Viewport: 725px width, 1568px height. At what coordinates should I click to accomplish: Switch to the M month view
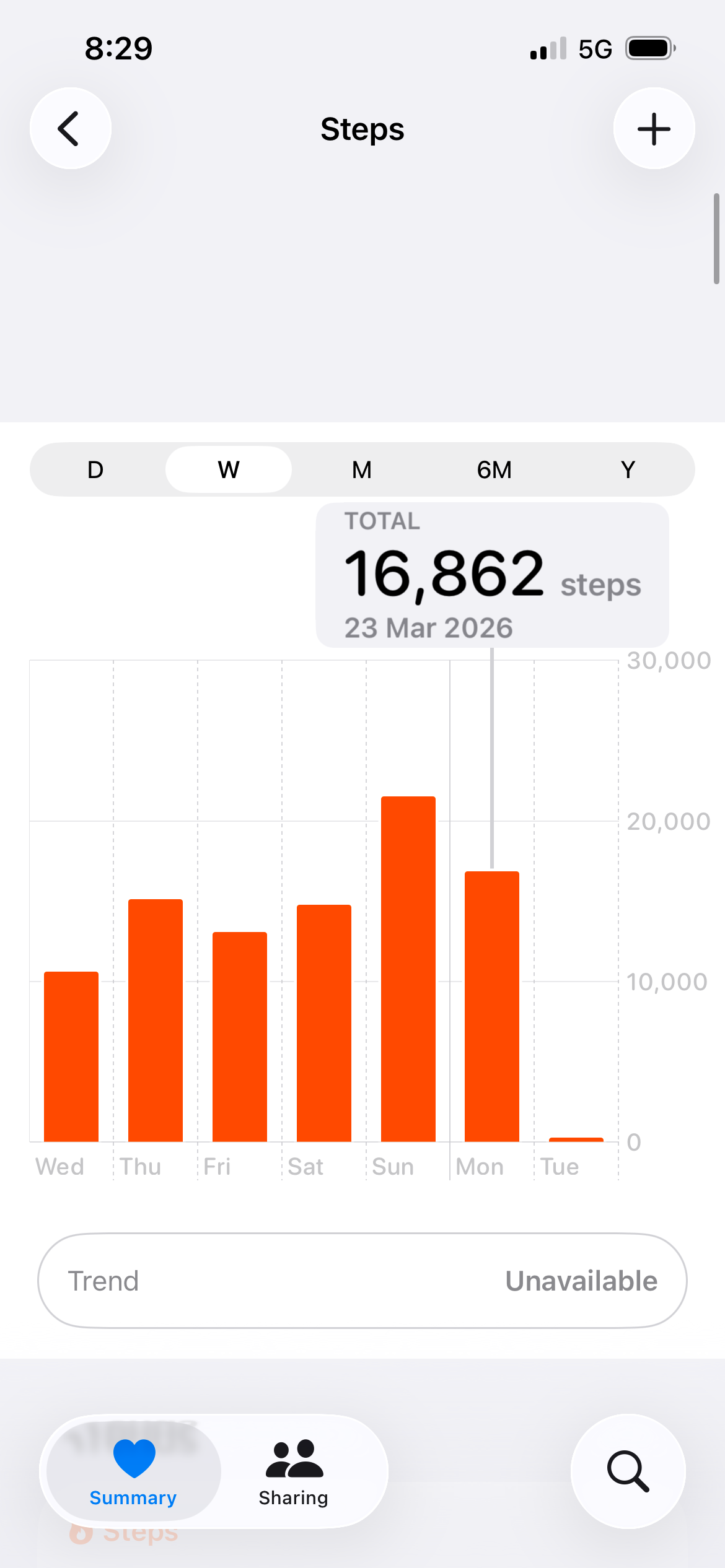coord(362,470)
